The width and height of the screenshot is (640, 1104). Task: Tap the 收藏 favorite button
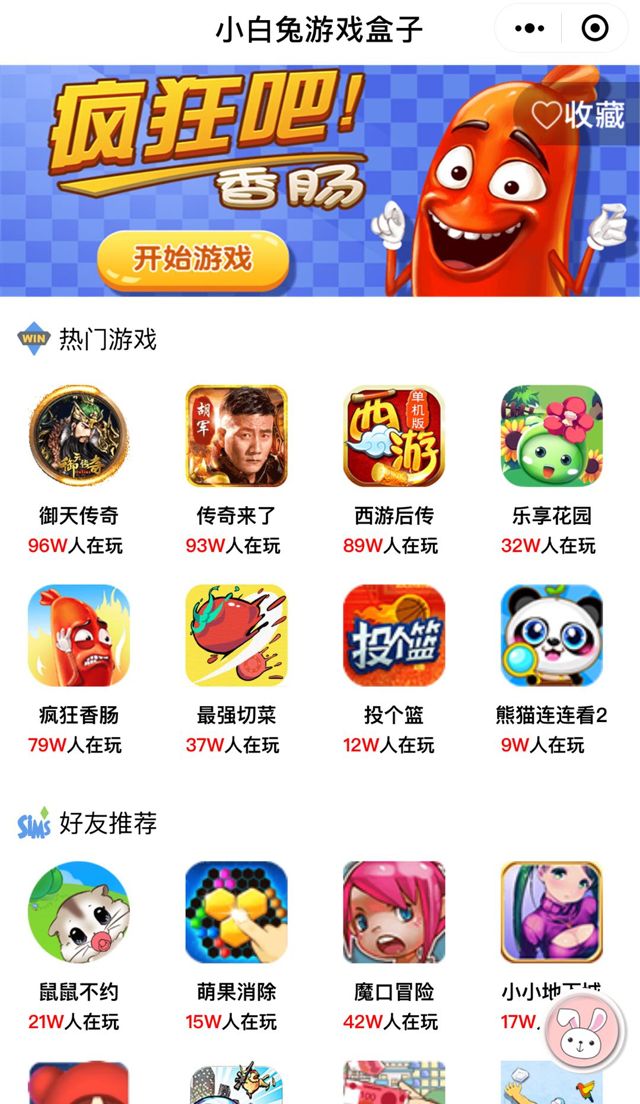pos(578,115)
